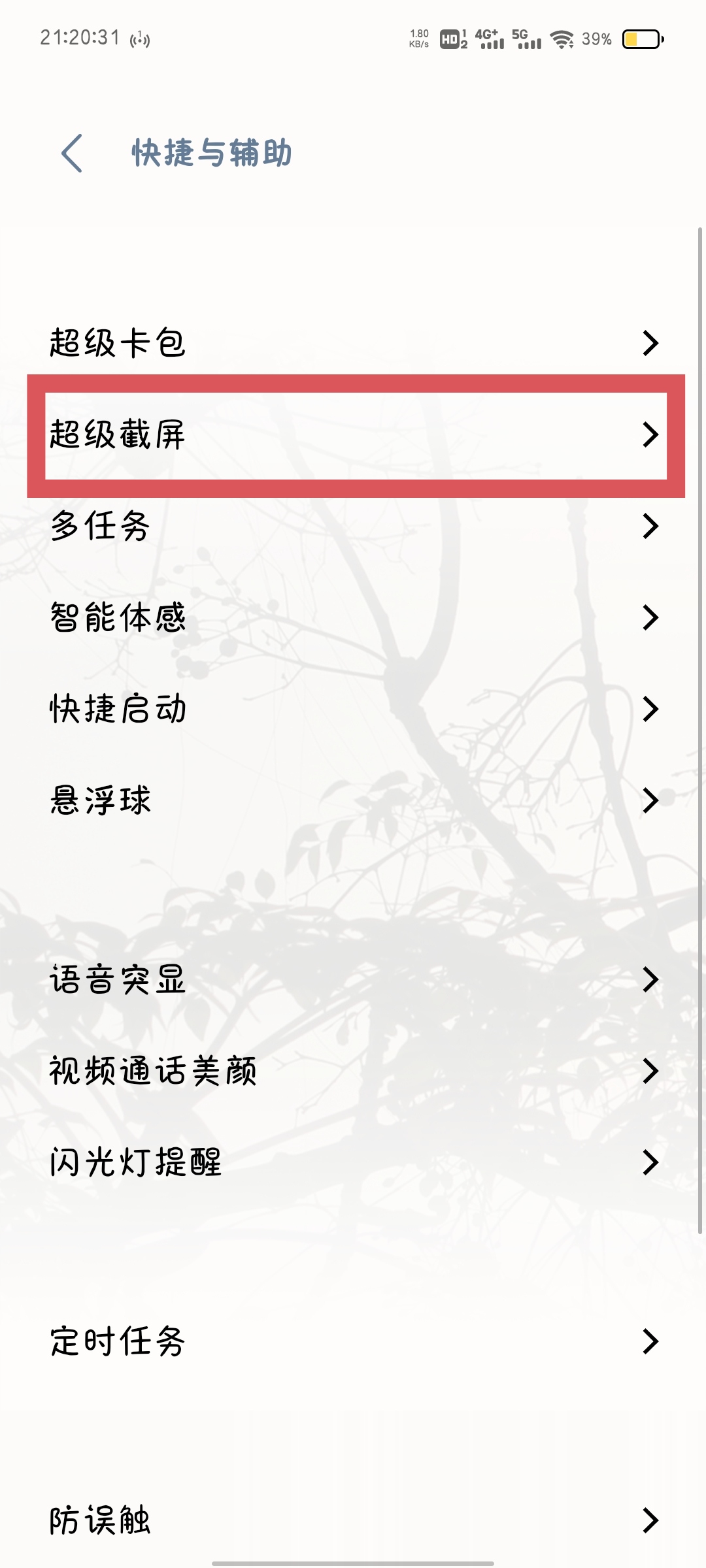Open 语音突显 settings
Screen dimensions: 706x1568
(353, 979)
